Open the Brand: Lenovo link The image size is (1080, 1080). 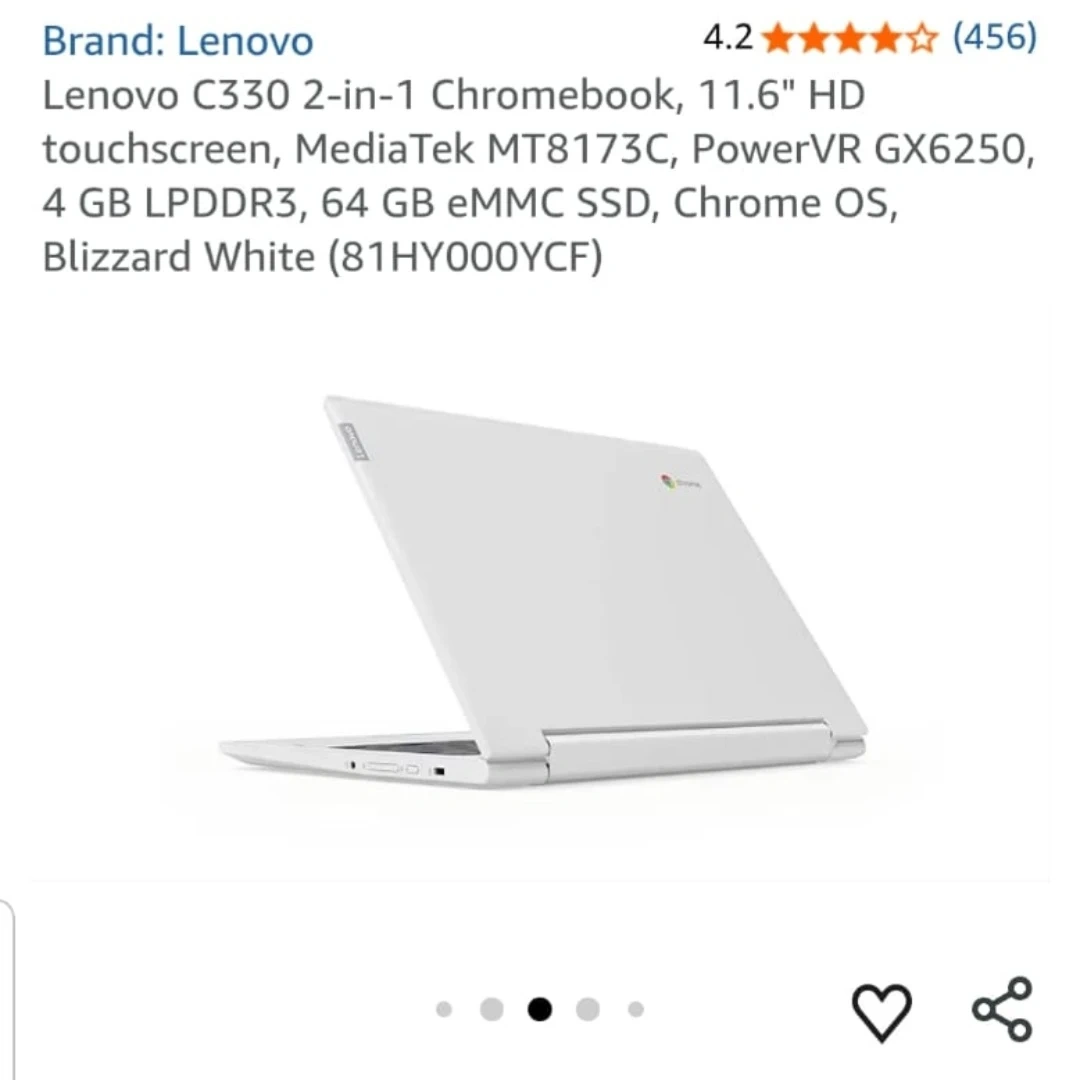[x=178, y=42]
